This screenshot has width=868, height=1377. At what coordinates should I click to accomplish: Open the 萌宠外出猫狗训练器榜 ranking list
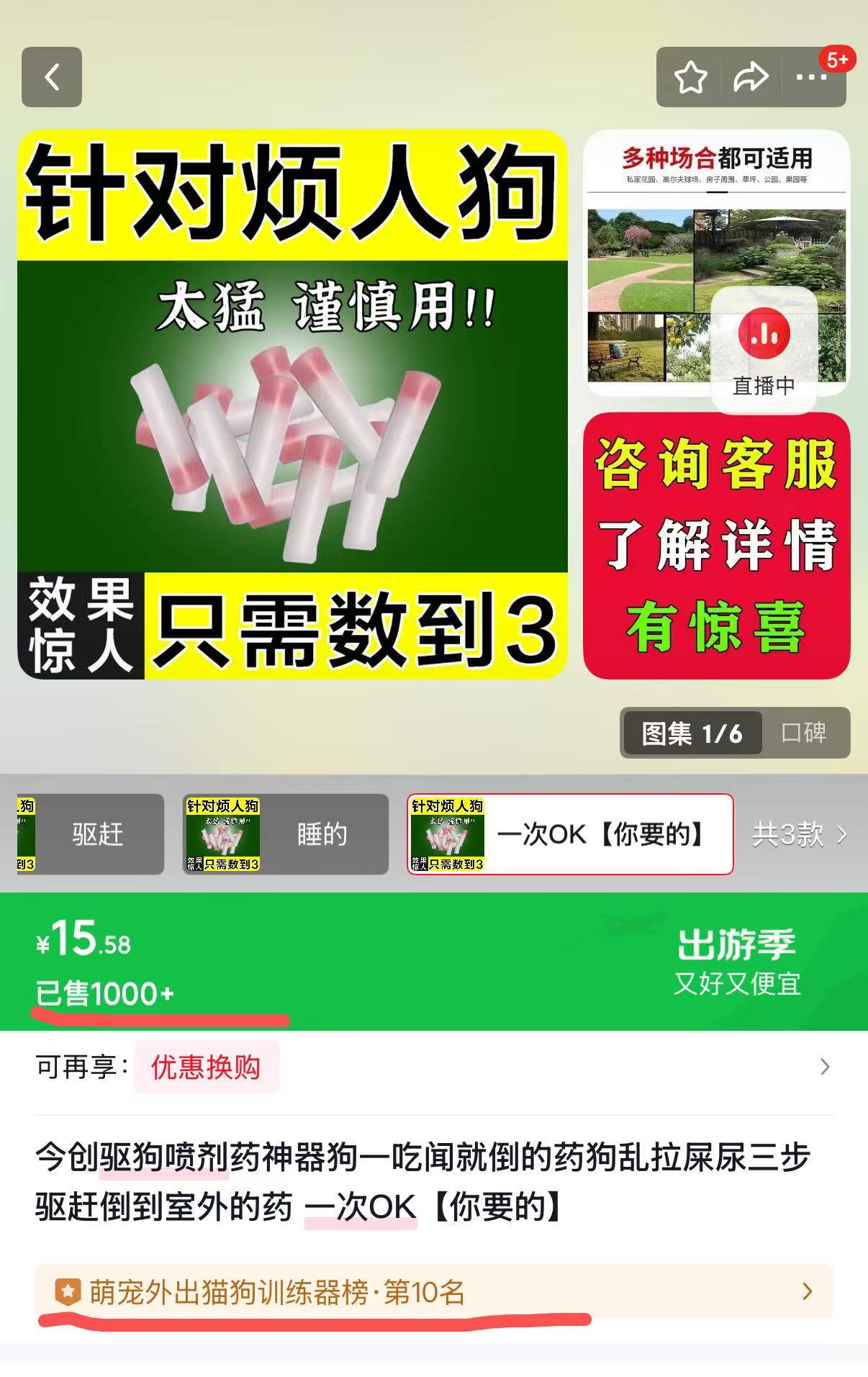[432, 1292]
